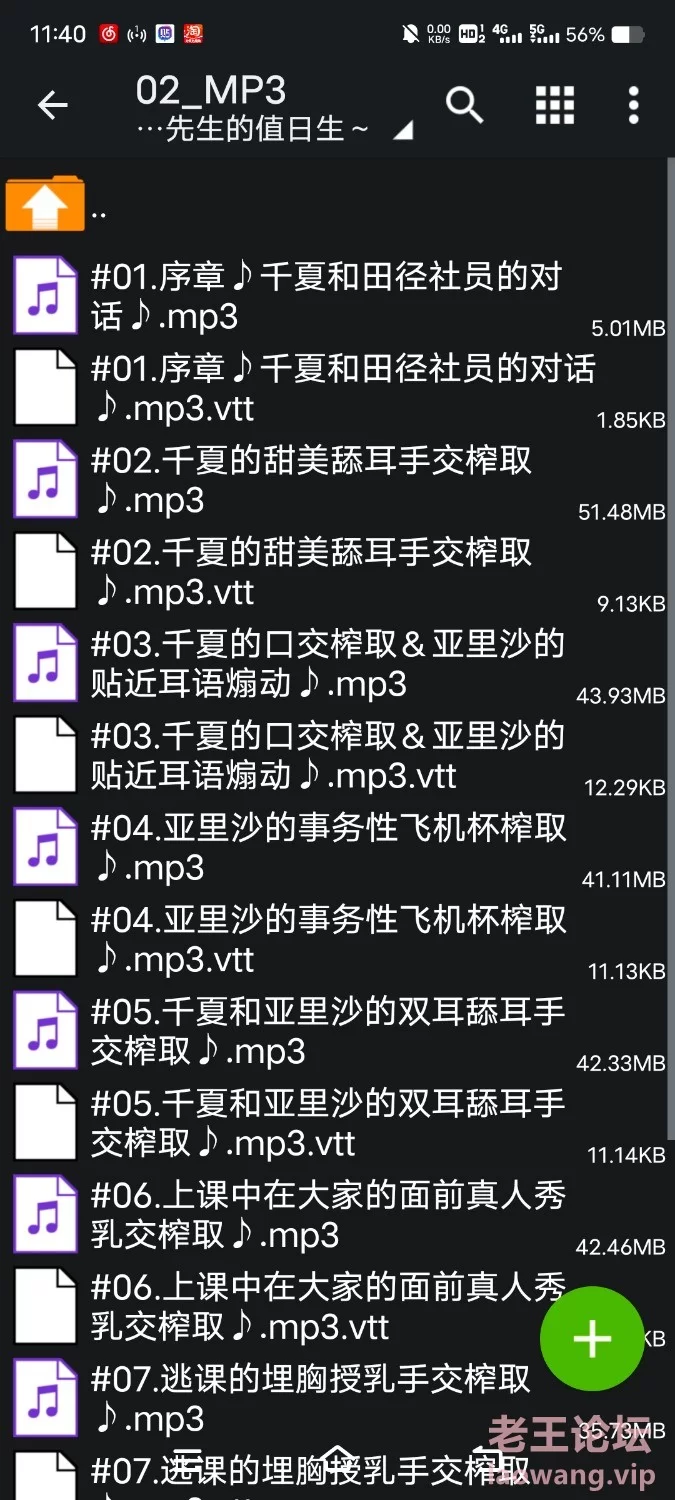Open the #03 .mp3.vtt file of 12.29KB

tap(337, 756)
